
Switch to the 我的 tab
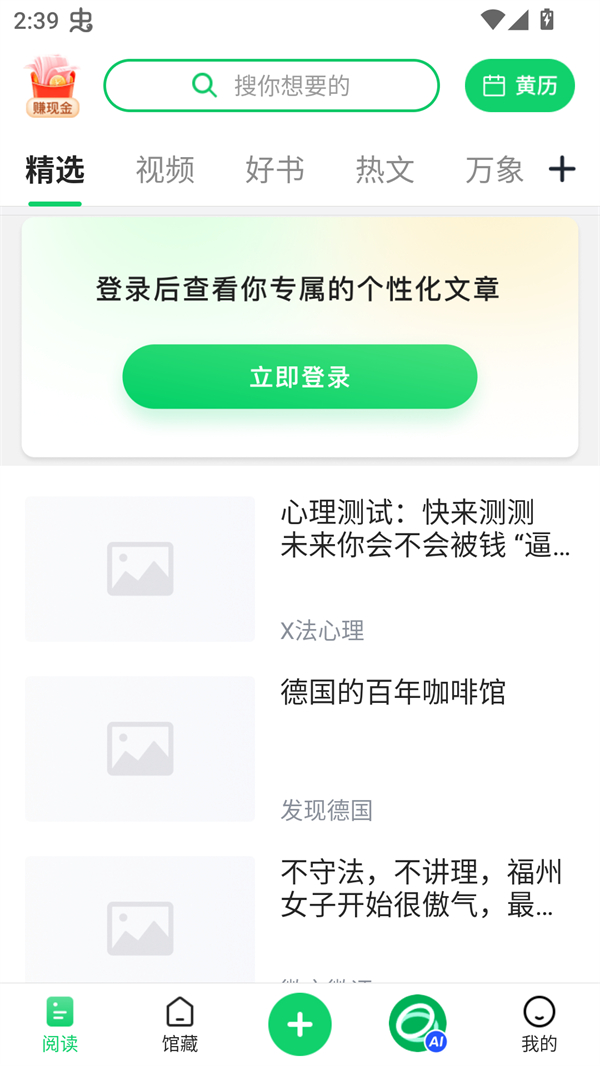[539, 1025]
